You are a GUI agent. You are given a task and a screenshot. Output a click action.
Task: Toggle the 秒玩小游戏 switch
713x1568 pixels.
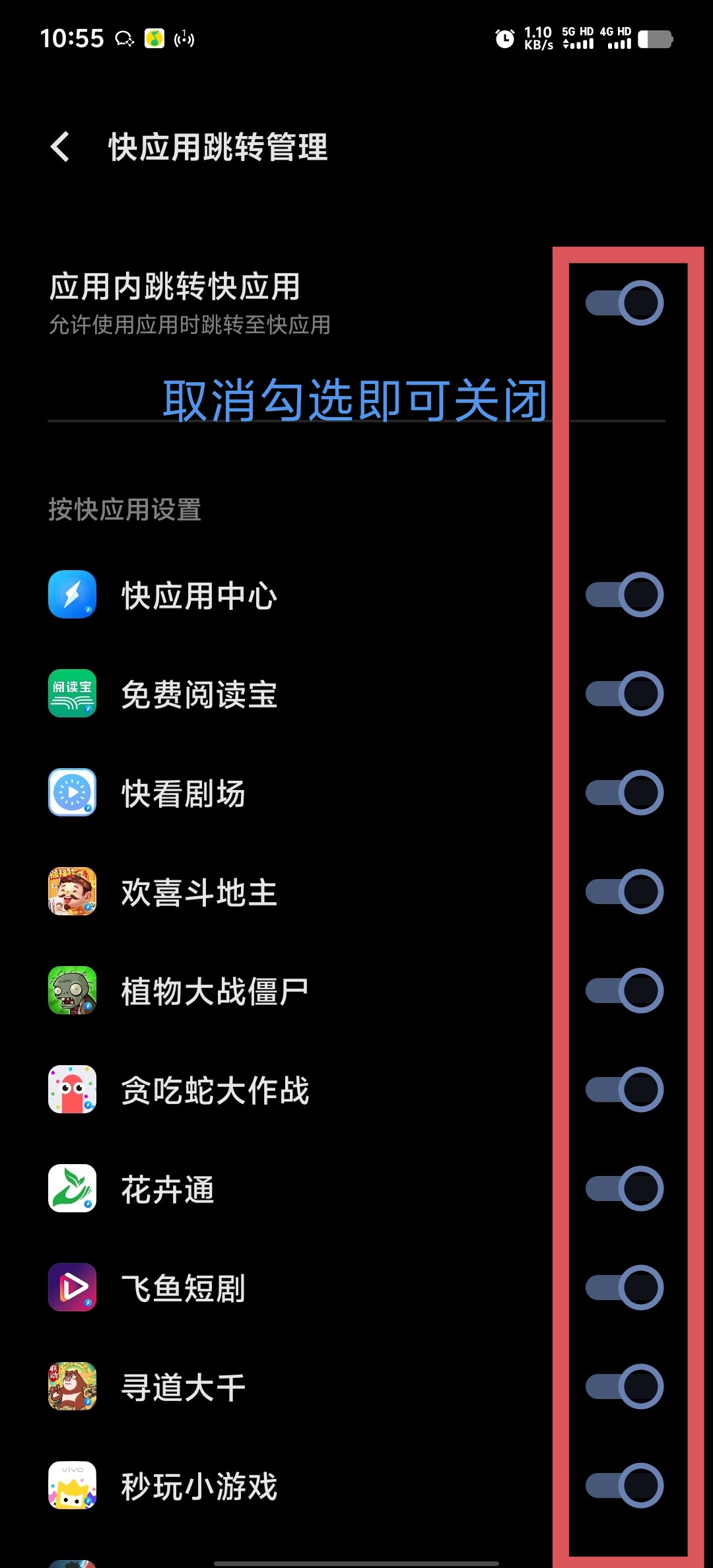(624, 1486)
